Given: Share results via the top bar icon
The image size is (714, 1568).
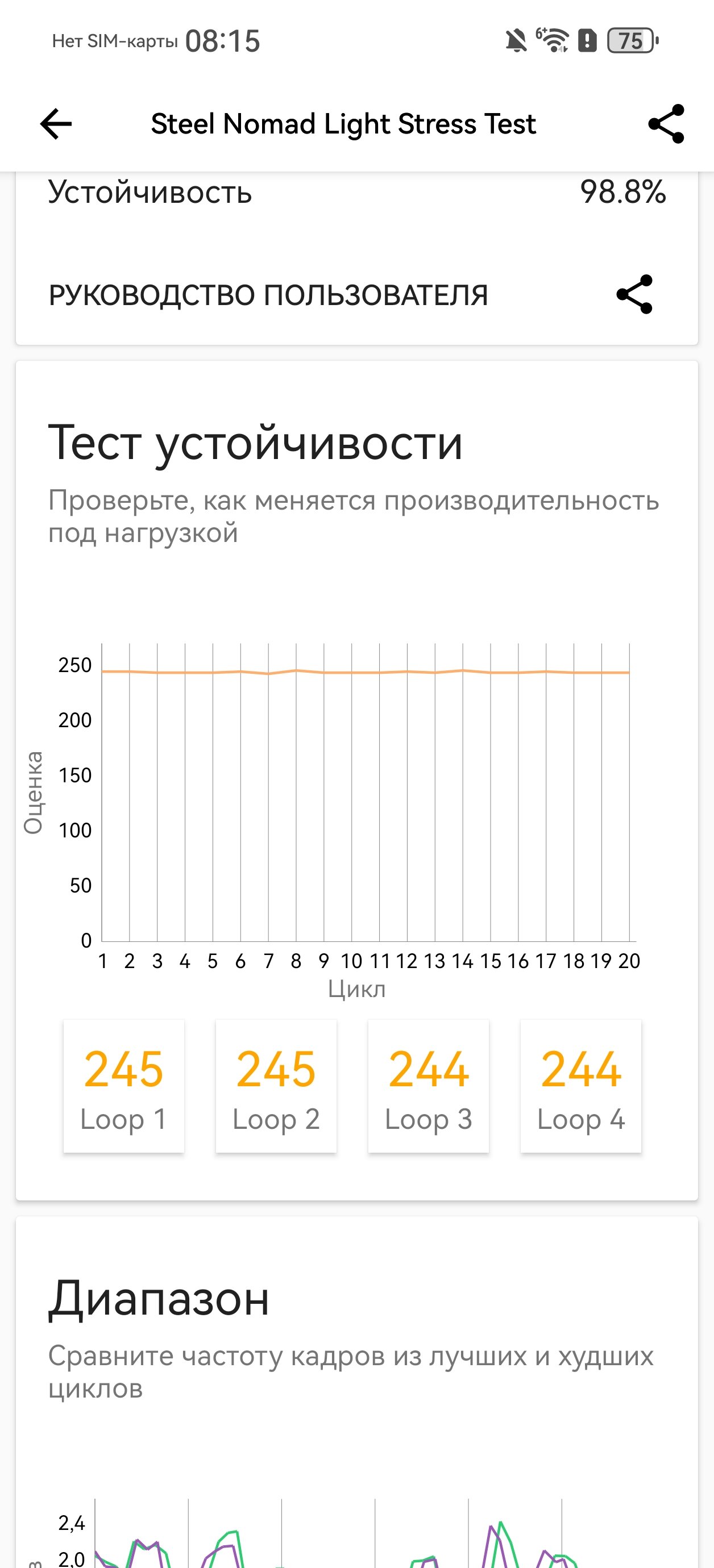Looking at the screenshot, I should [x=666, y=124].
